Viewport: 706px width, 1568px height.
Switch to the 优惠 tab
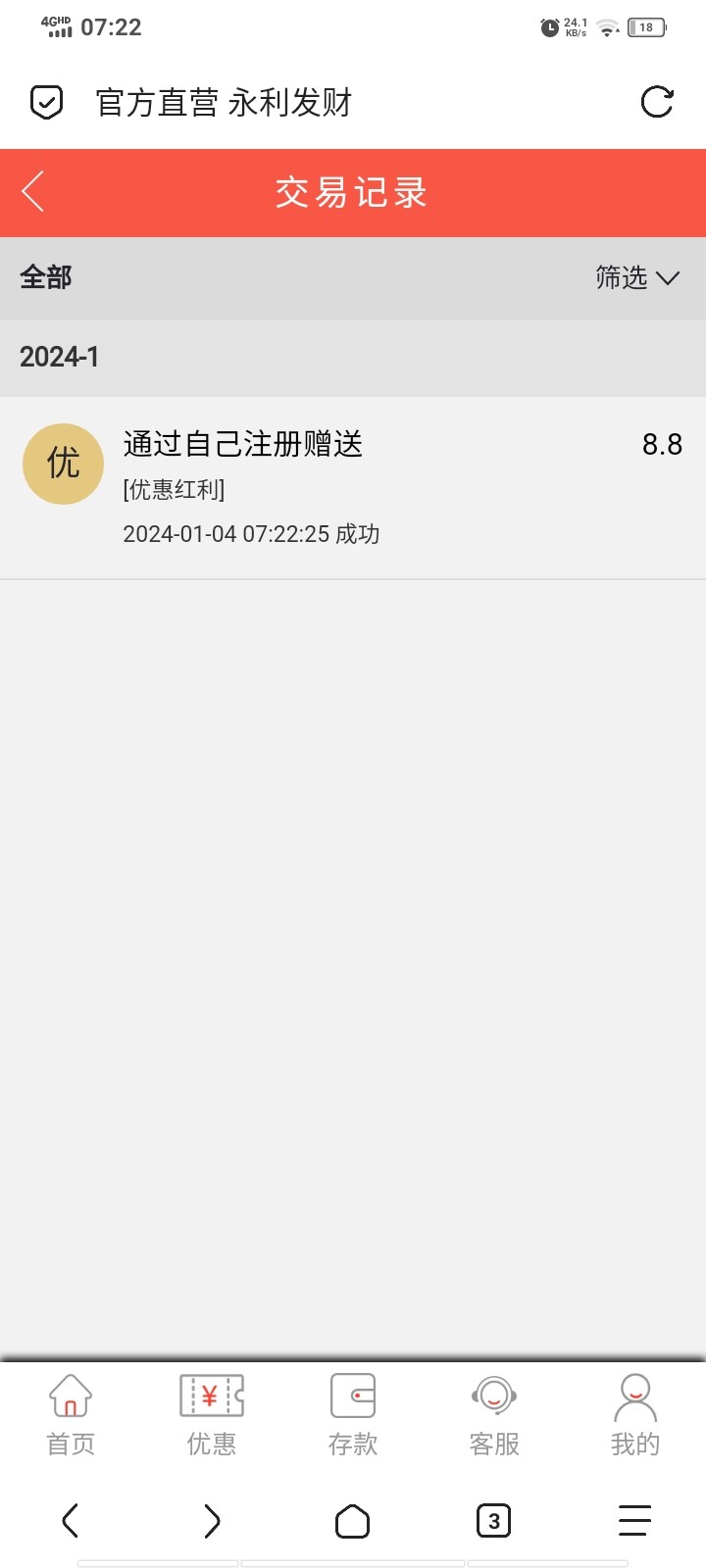(212, 1414)
